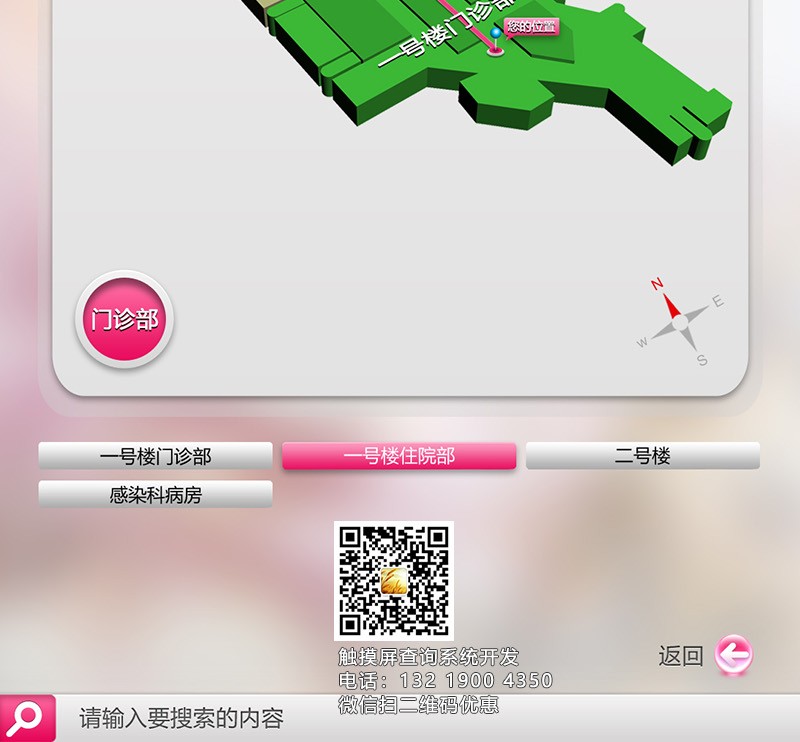Go back with the 返回 arrow
Viewport: 800px width, 742px height.
pyautogui.click(x=733, y=656)
